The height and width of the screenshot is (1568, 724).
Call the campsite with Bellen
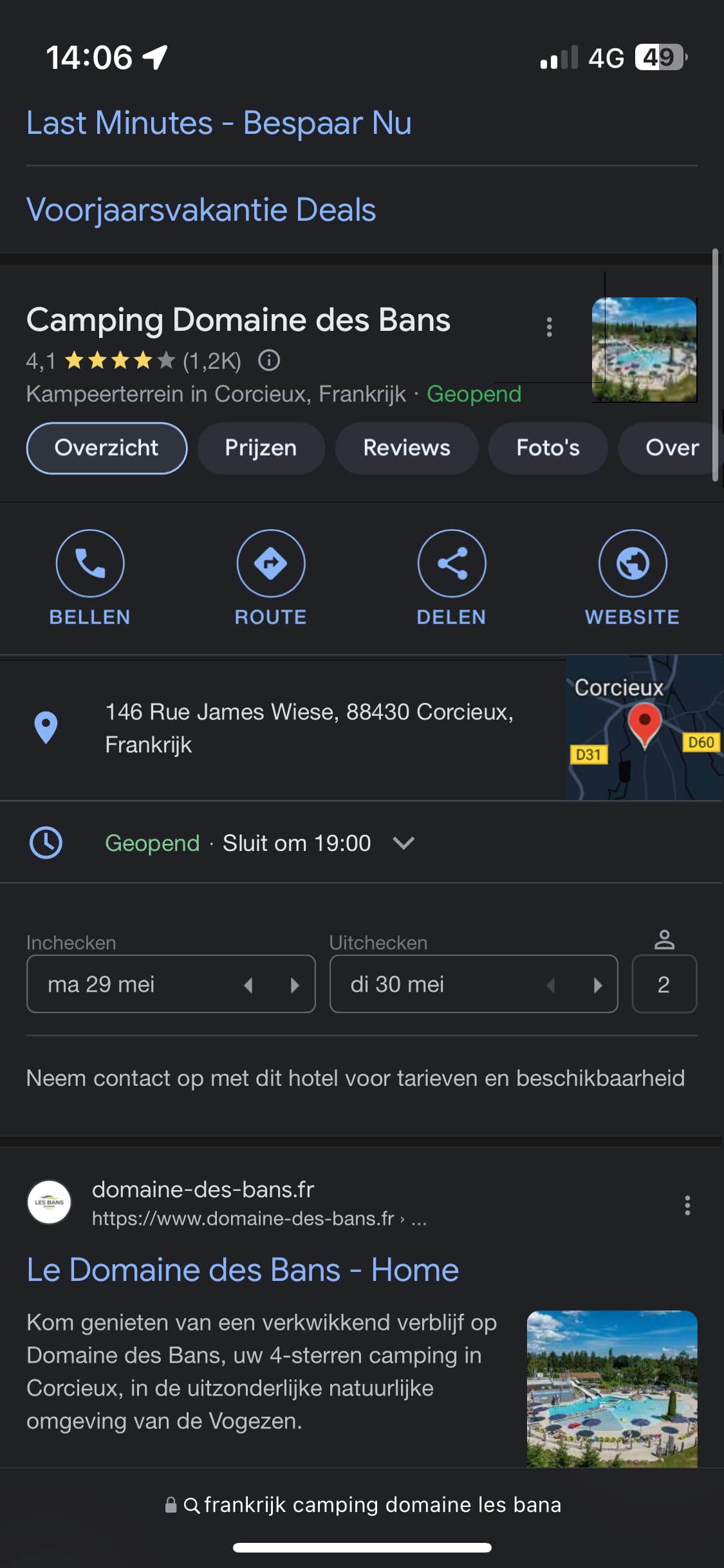(90, 577)
